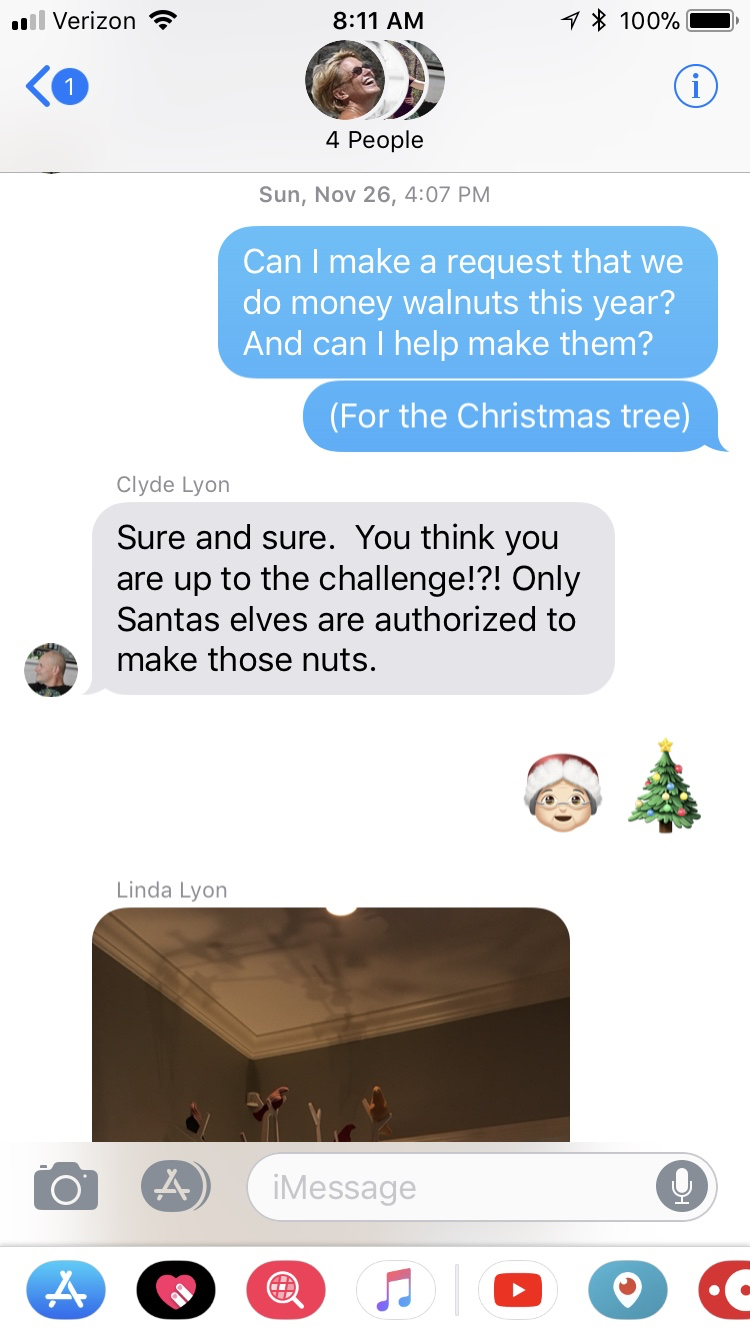Open the photo sent by Linda Lyon

(x=330, y=1025)
